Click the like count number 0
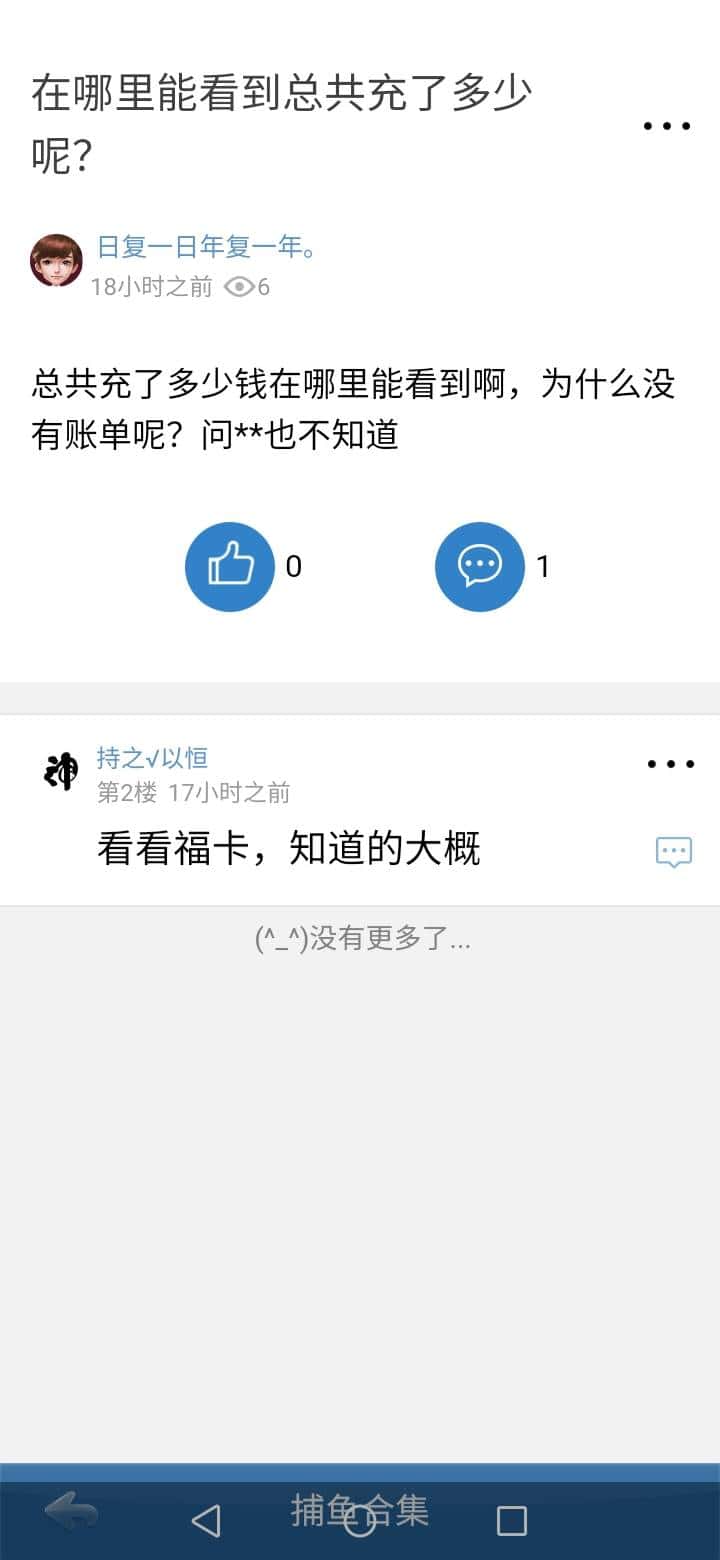This screenshot has width=720, height=1560. (x=291, y=565)
